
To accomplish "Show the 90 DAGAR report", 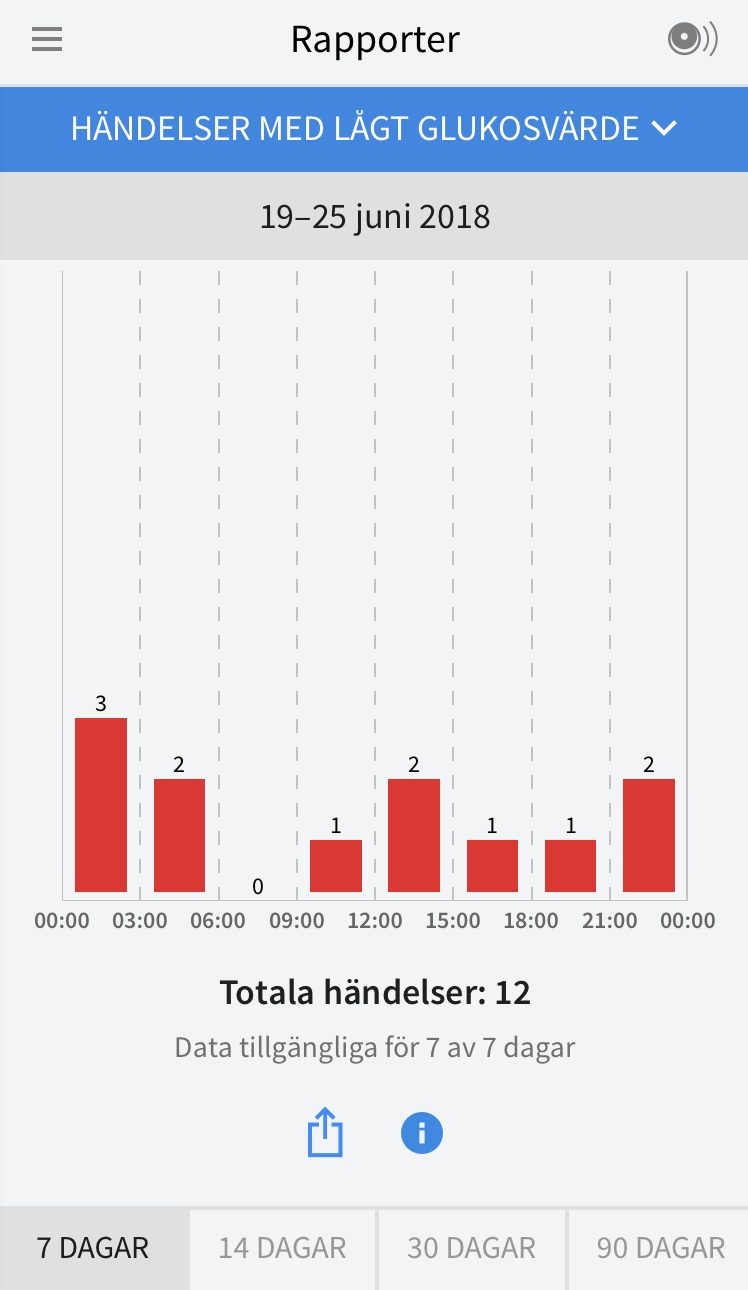I will (x=660, y=1248).
